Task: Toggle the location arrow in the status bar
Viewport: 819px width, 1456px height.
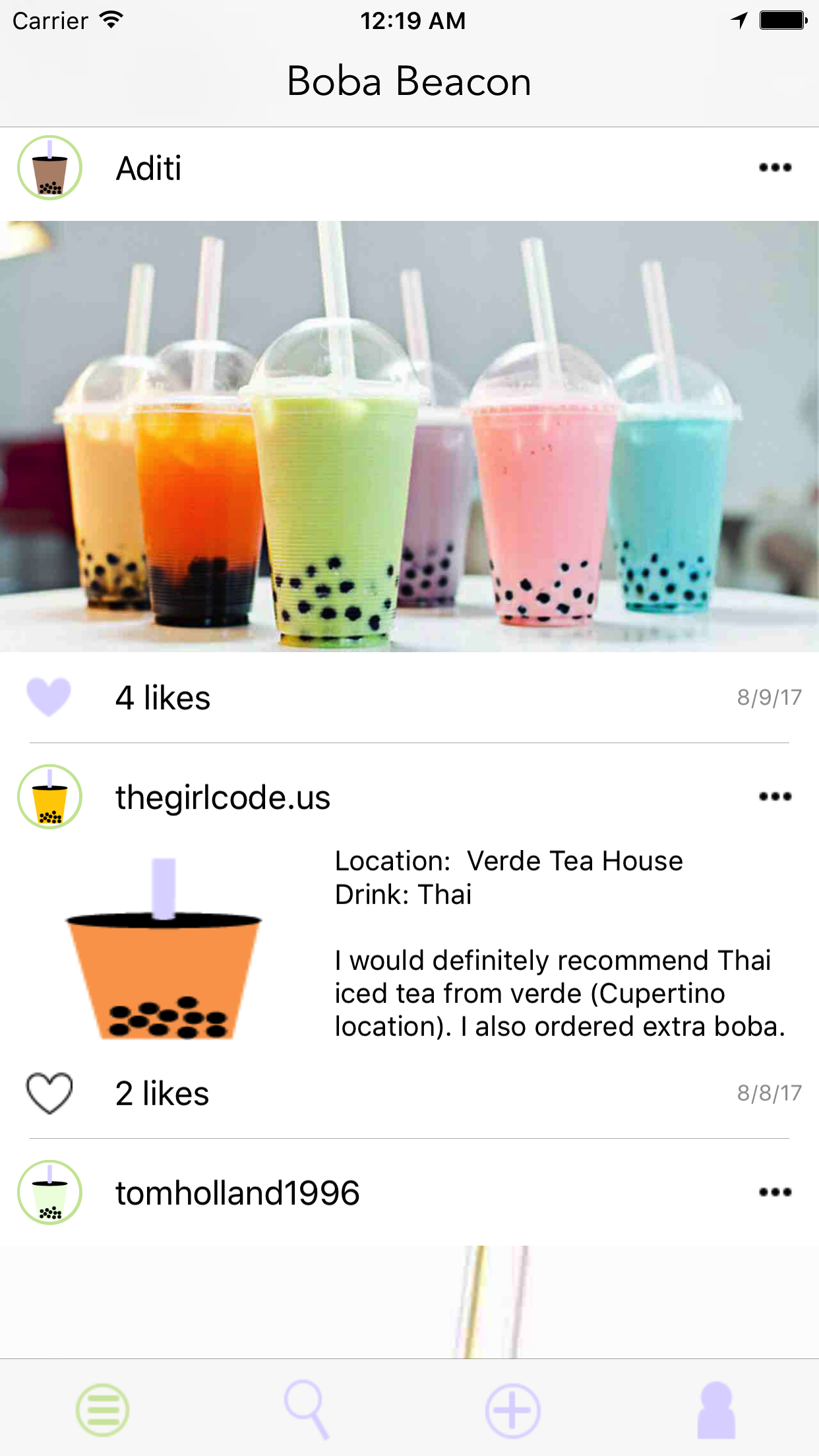Action: click(x=739, y=20)
